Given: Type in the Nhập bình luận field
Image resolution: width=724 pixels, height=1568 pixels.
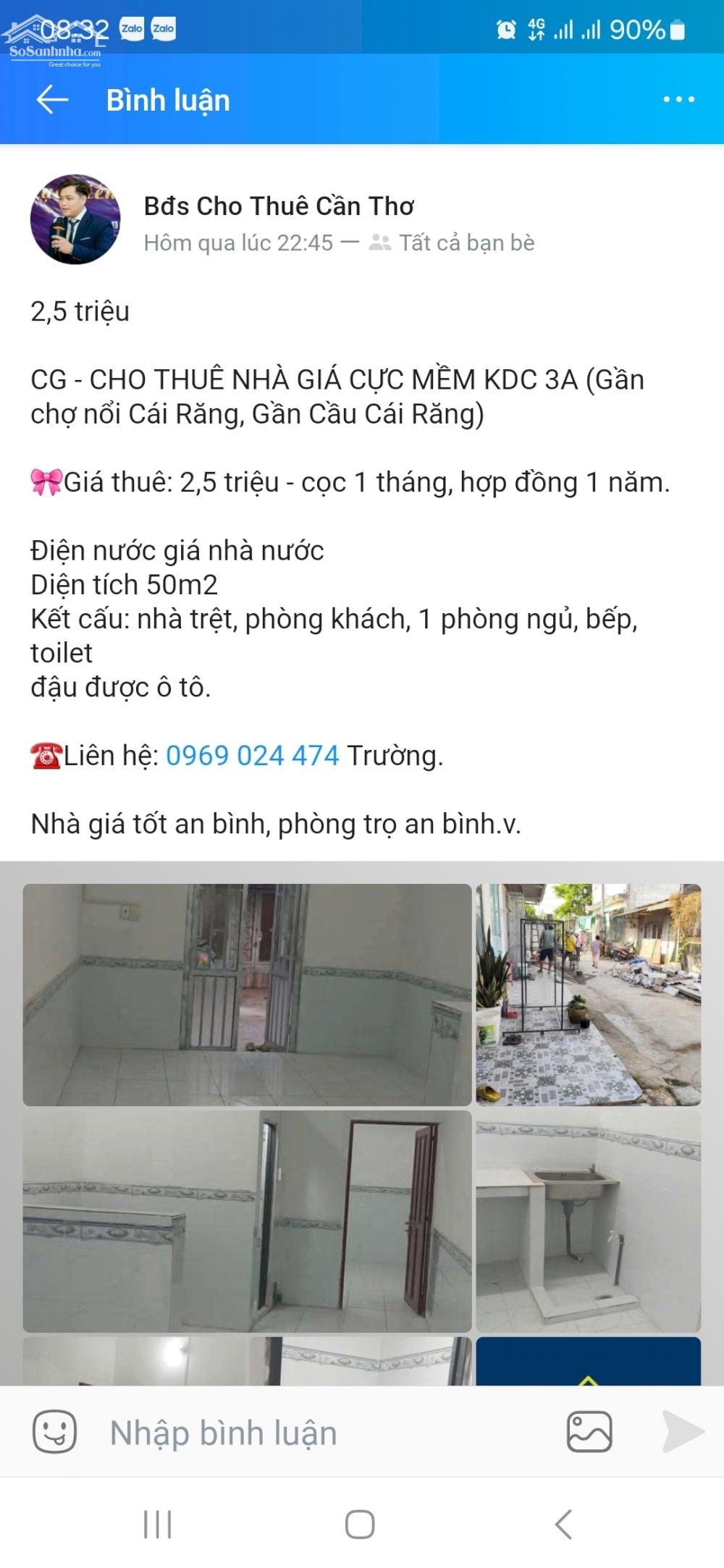Looking at the screenshot, I should pos(326,1433).
